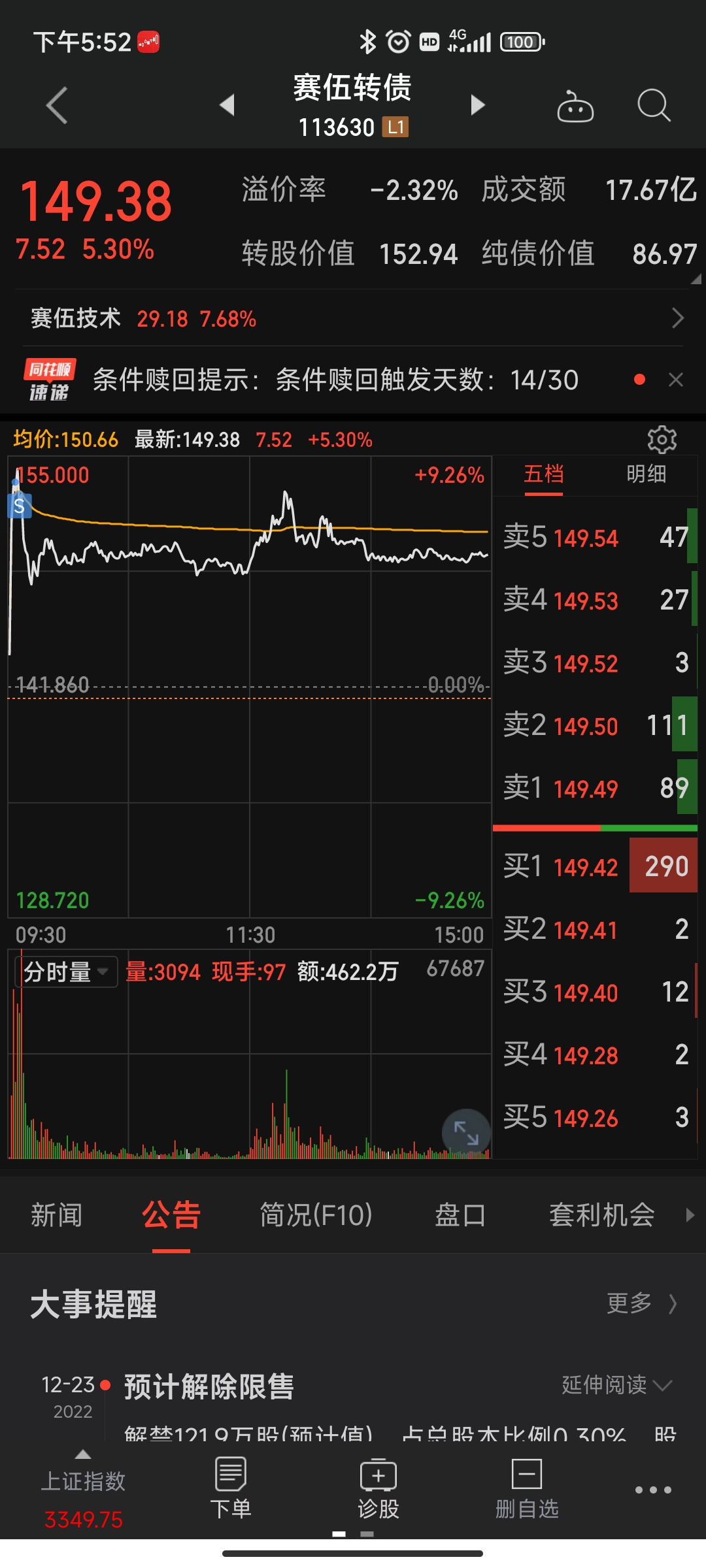Select the 公告 tab
706x1568 pixels.
tap(171, 1215)
